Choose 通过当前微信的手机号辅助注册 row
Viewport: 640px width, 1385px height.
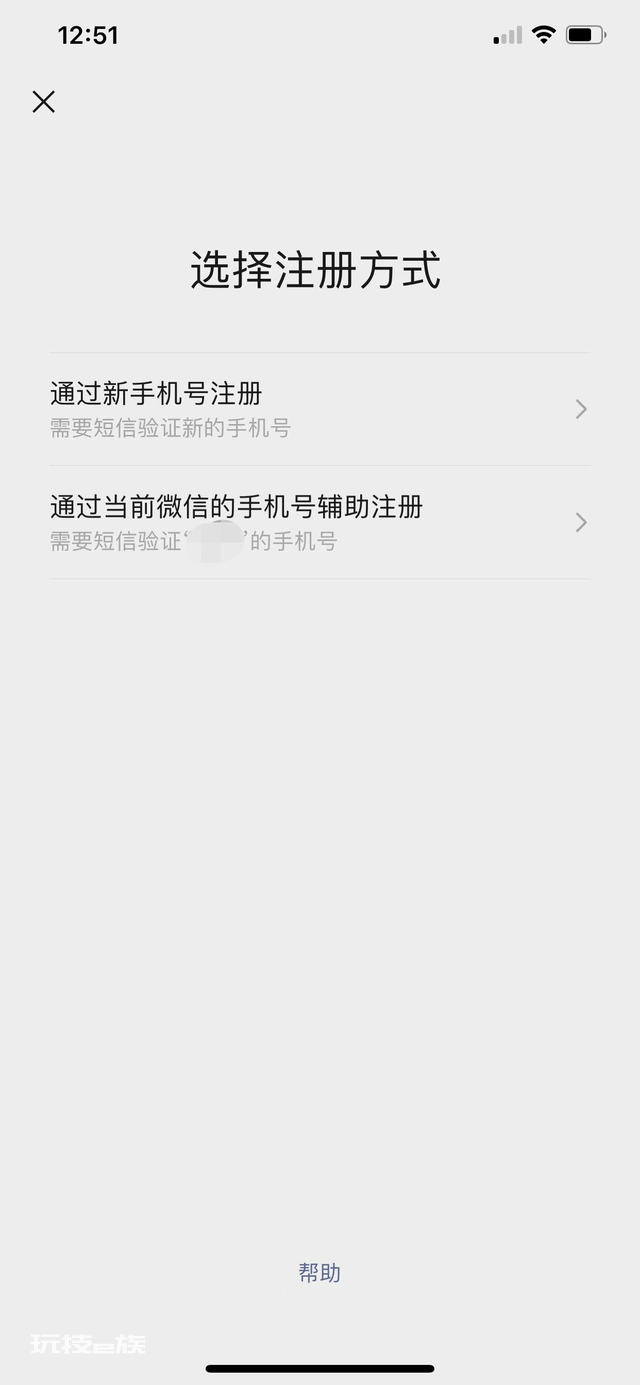320,522
